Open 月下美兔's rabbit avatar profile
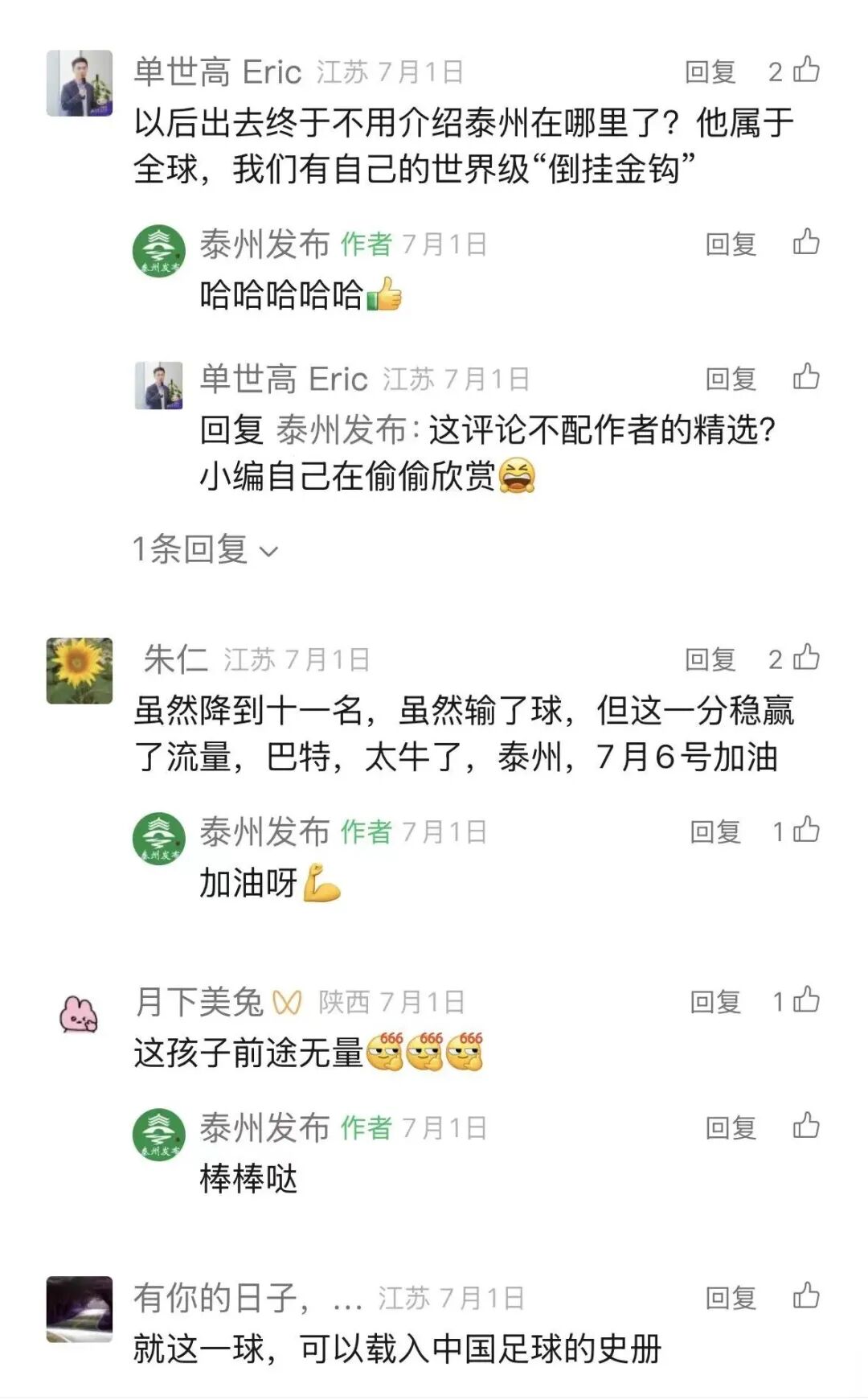 tap(79, 1015)
